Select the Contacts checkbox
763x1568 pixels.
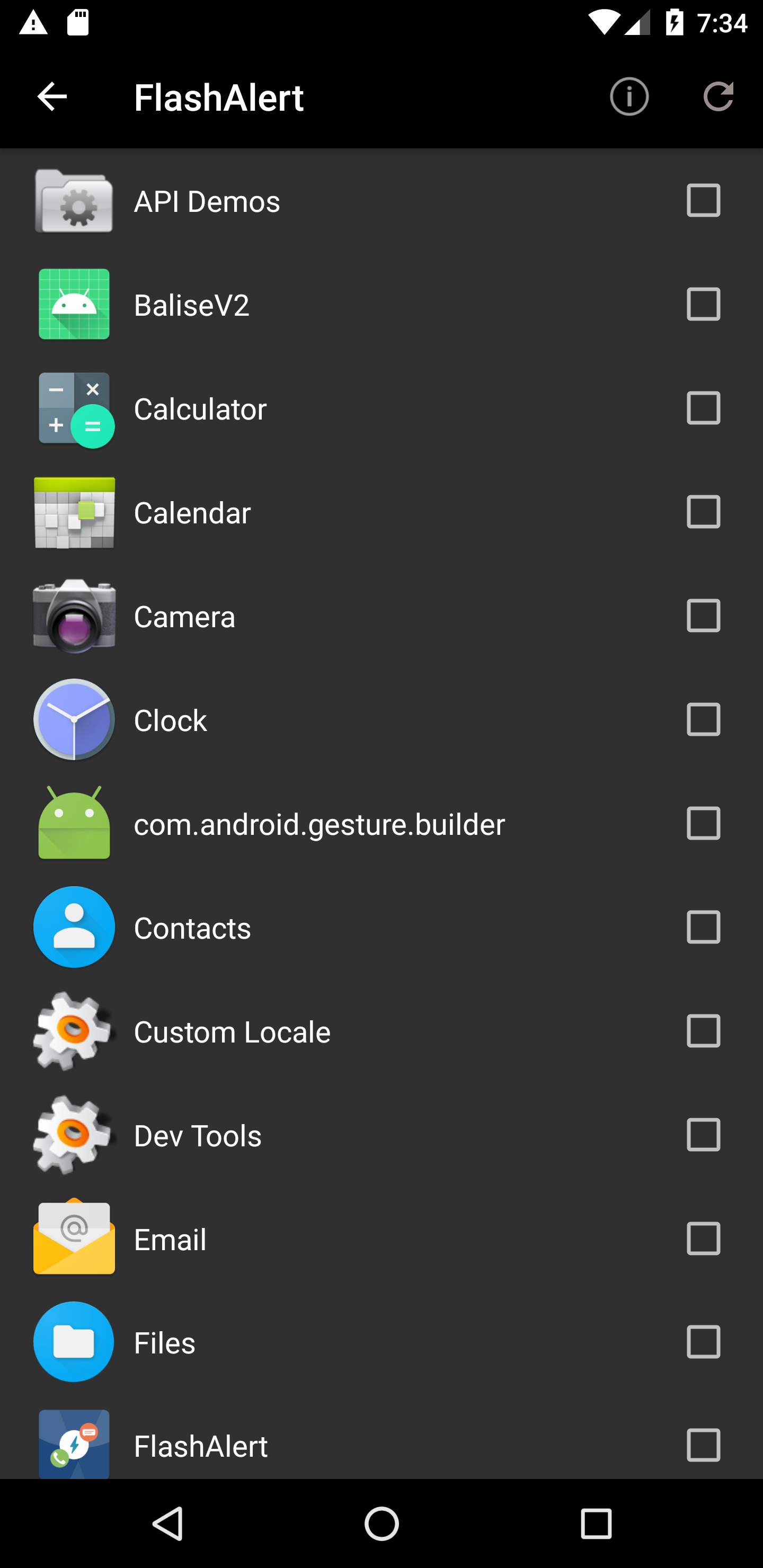703,927
